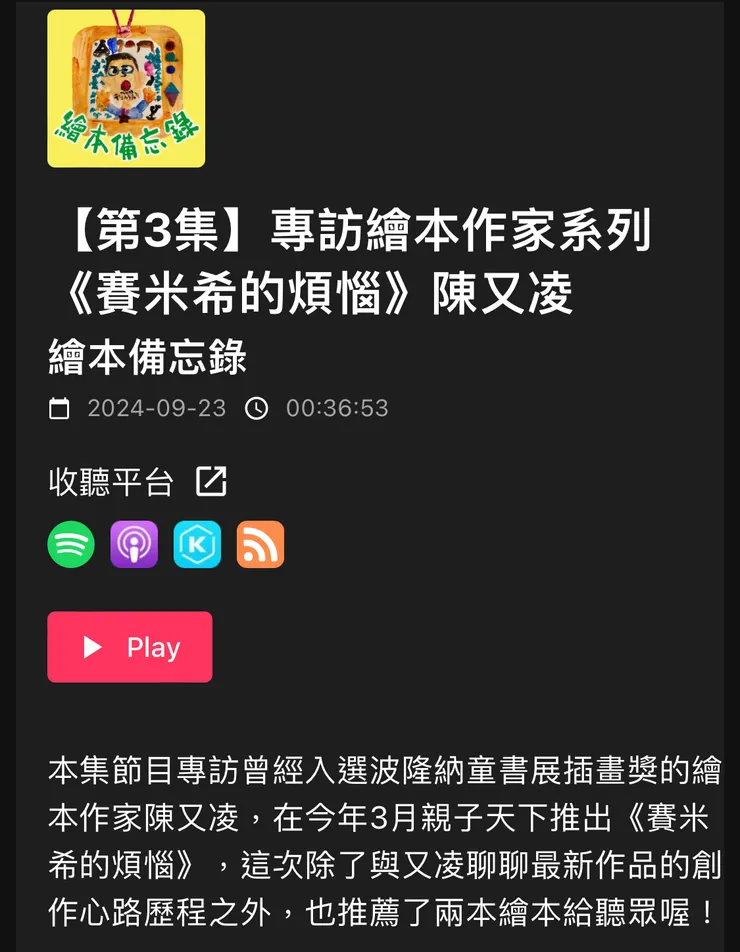Click the Spotify logo to toggle platform selection
The image size is (740, 952).
click(x=71, y=545)
